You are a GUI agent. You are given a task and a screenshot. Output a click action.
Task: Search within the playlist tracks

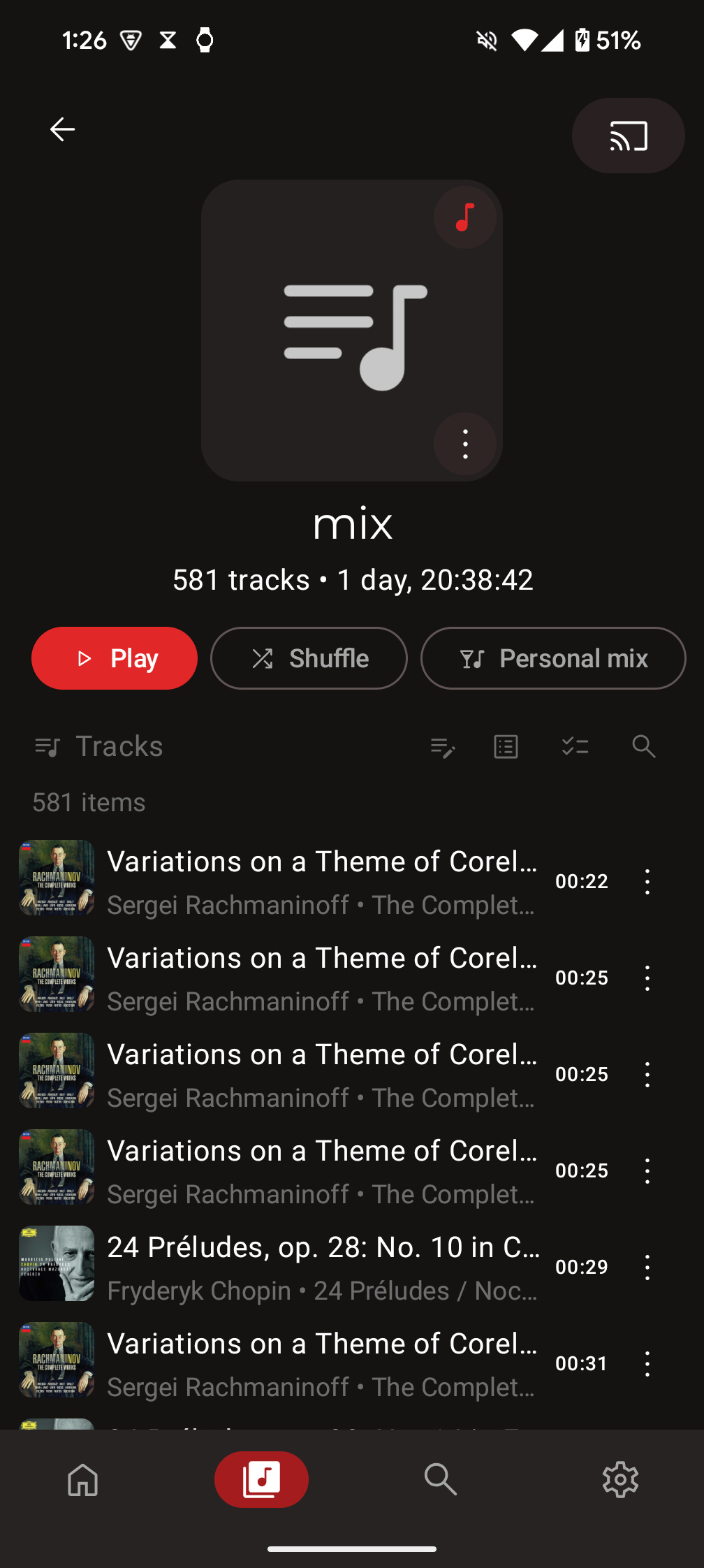coord(644,747)
